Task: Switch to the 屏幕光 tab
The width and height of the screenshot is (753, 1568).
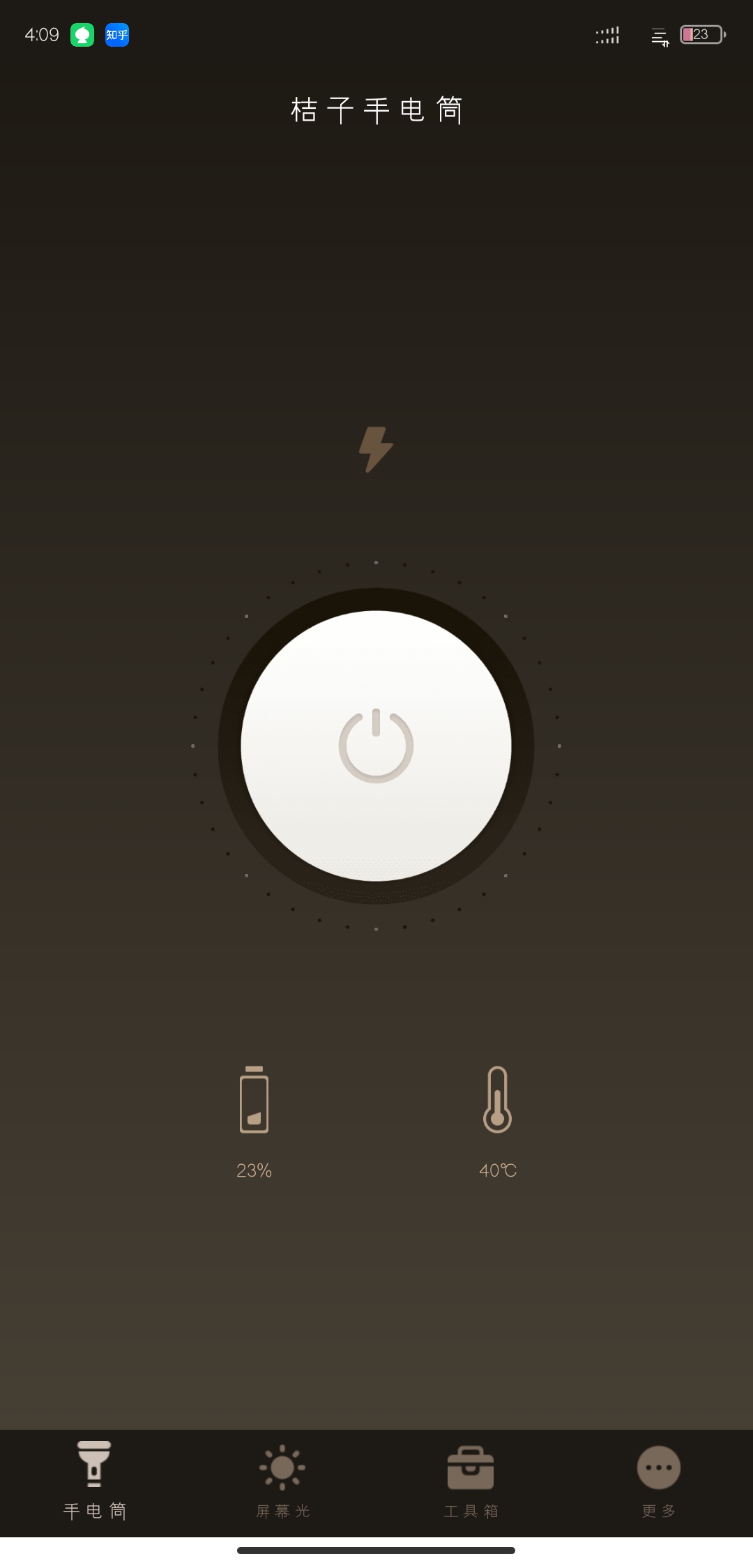Action: click(282, 1480)
